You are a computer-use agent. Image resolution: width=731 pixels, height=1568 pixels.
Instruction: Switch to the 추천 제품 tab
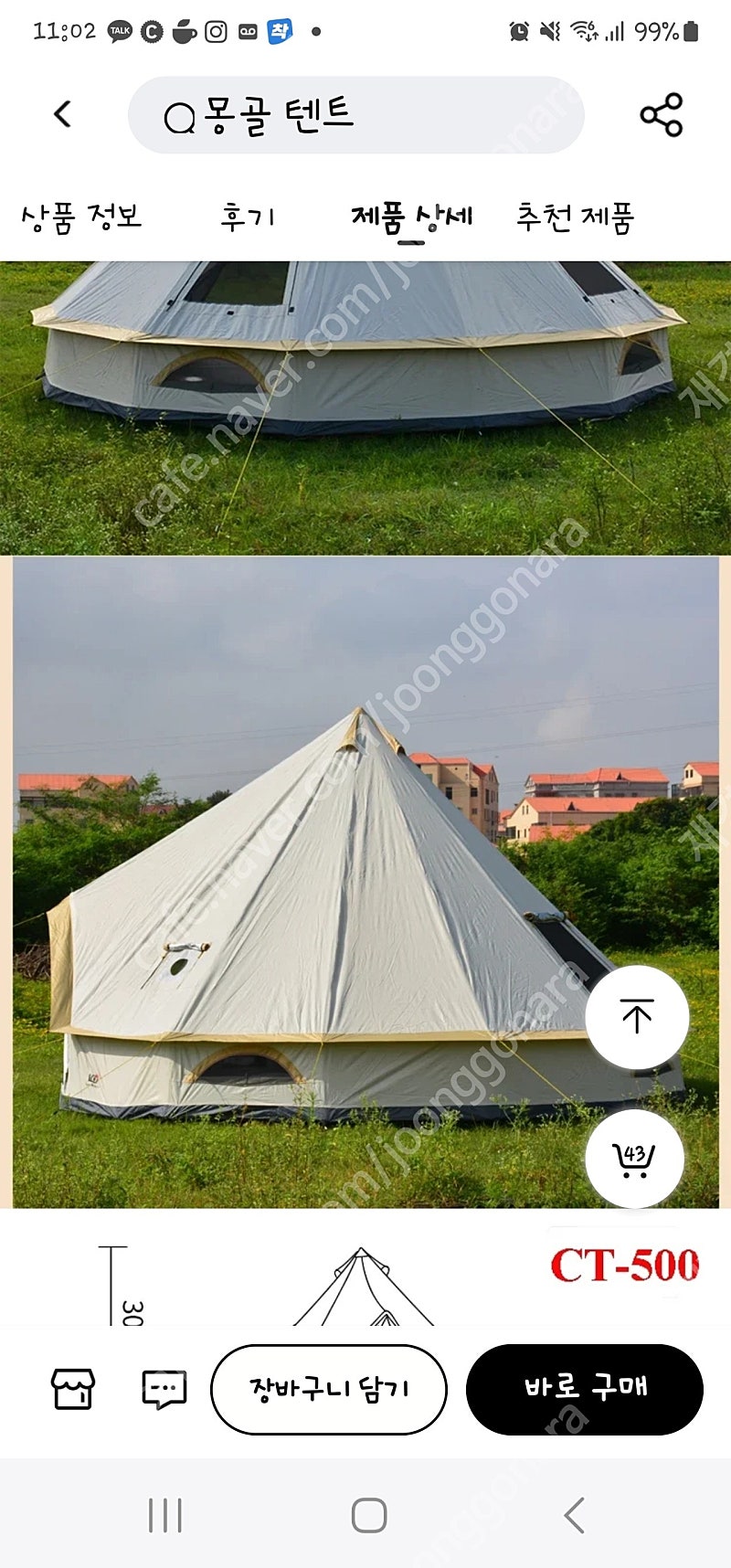575,218
